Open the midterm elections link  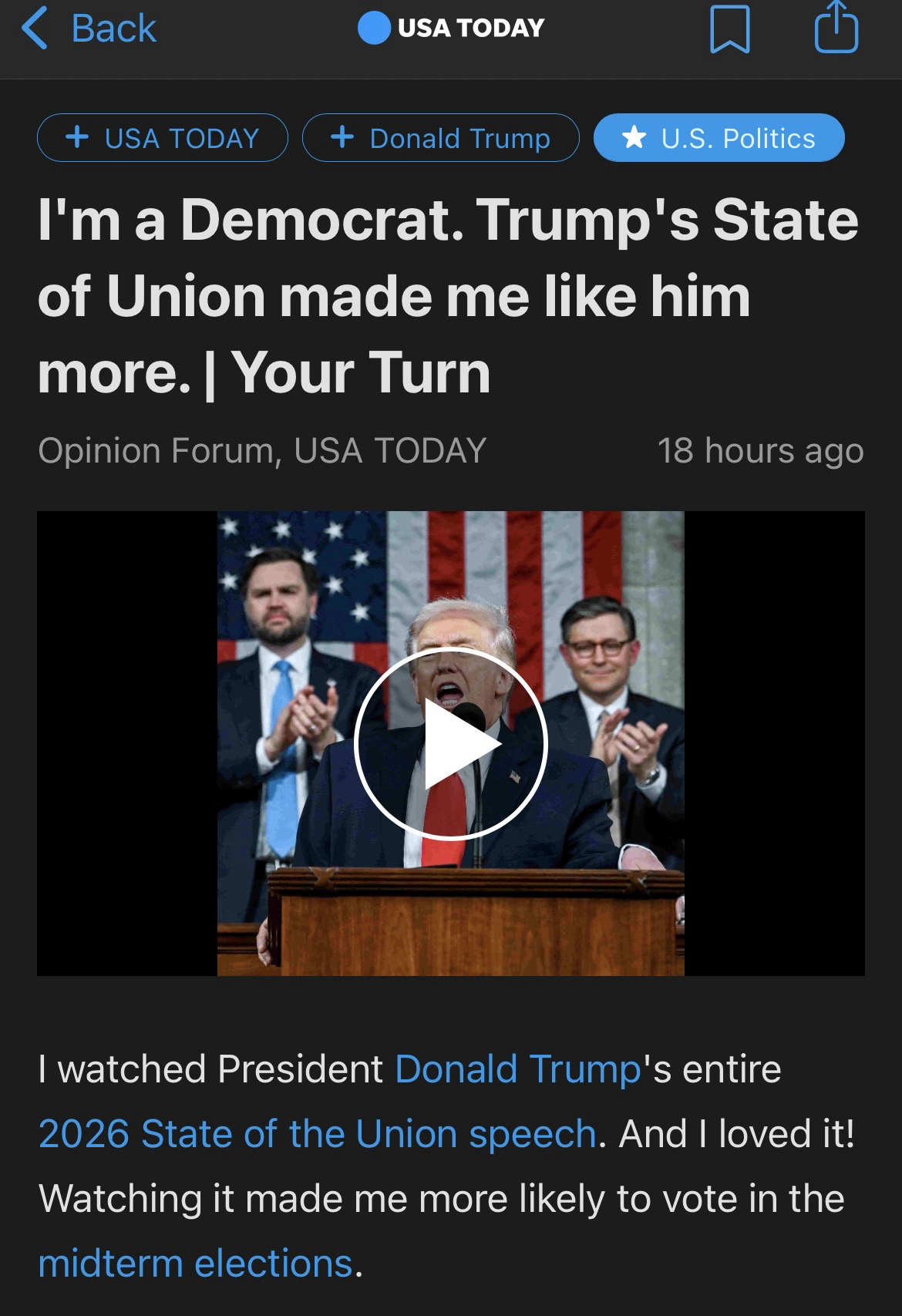click(x=196, y=1264)
